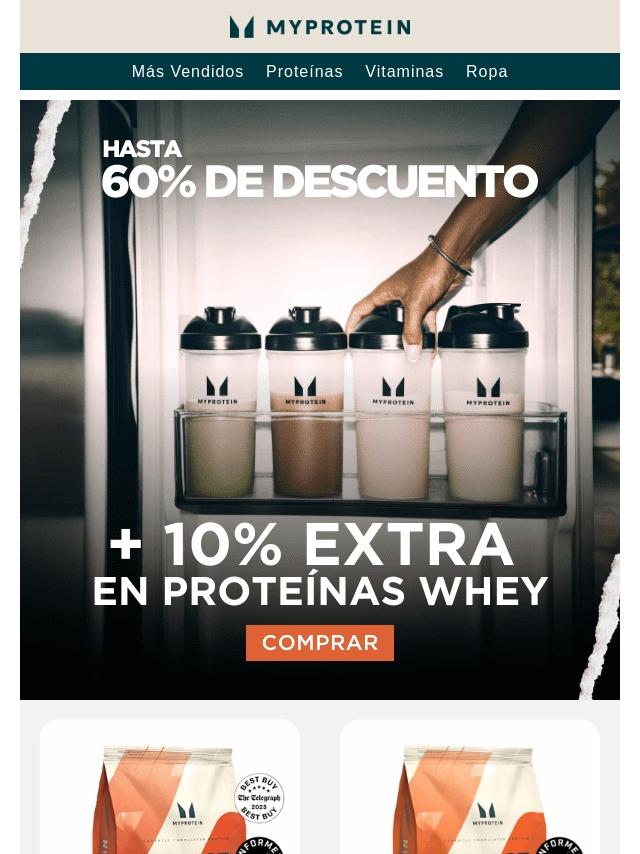Viewport: 640px width, 854px height.
Task: Tap the orange COMPRAR button
Action: point(320,643)
